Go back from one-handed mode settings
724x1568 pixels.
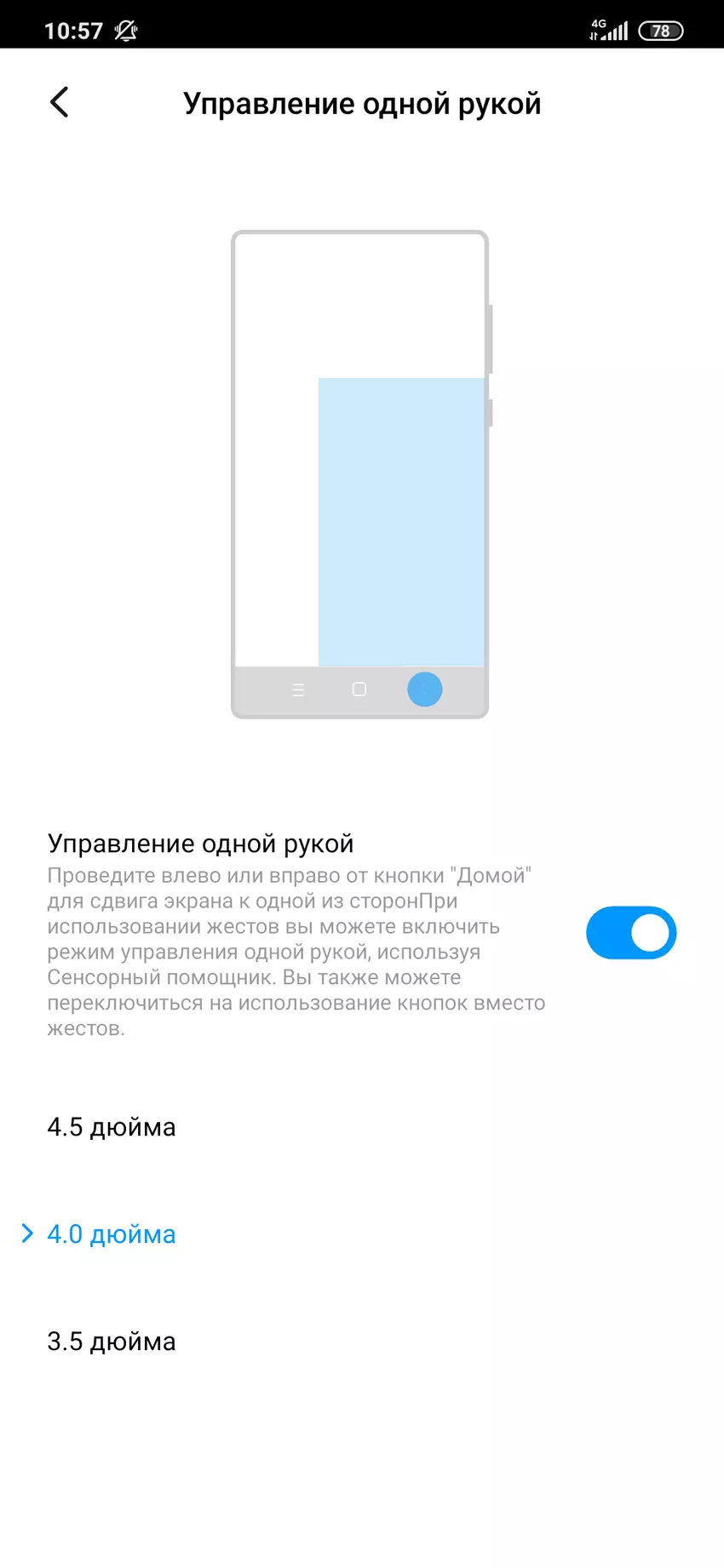pos(60,103)
